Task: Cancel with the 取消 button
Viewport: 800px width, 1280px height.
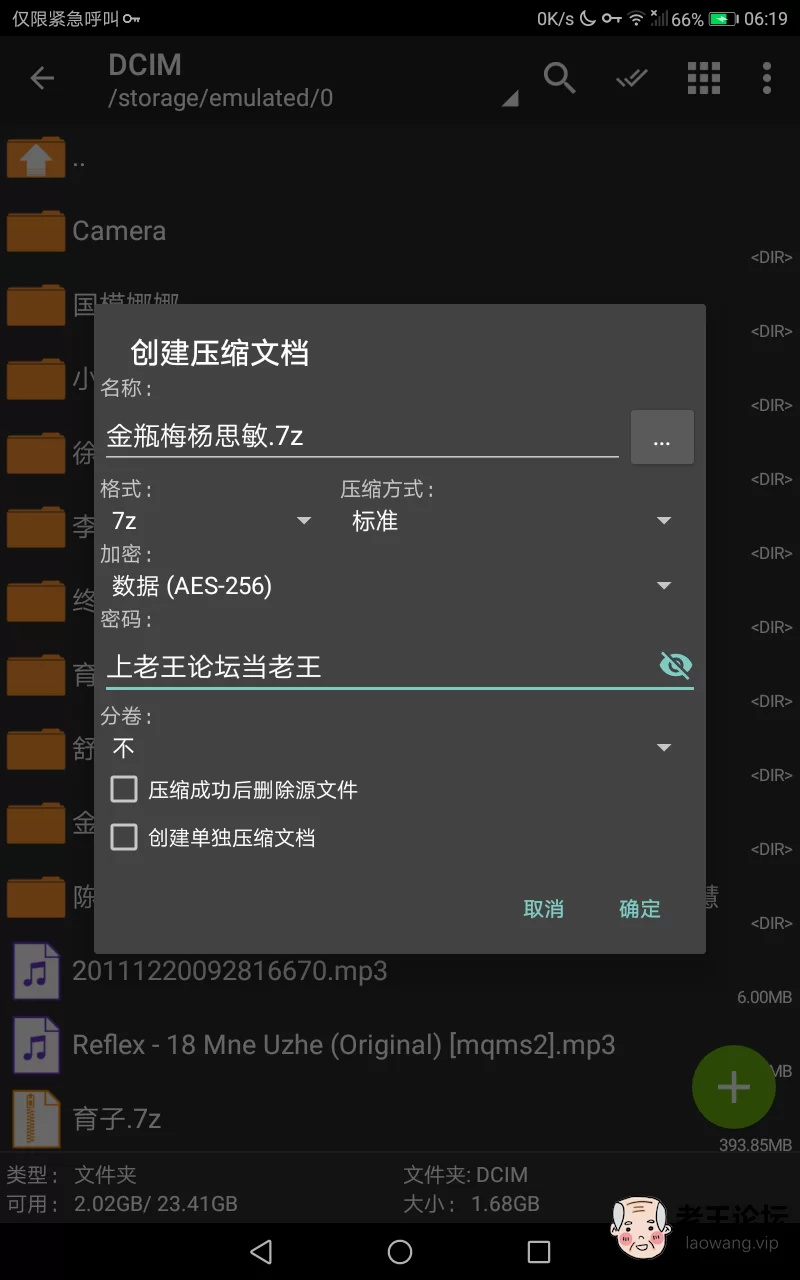Action: click(x=543, y=909)
